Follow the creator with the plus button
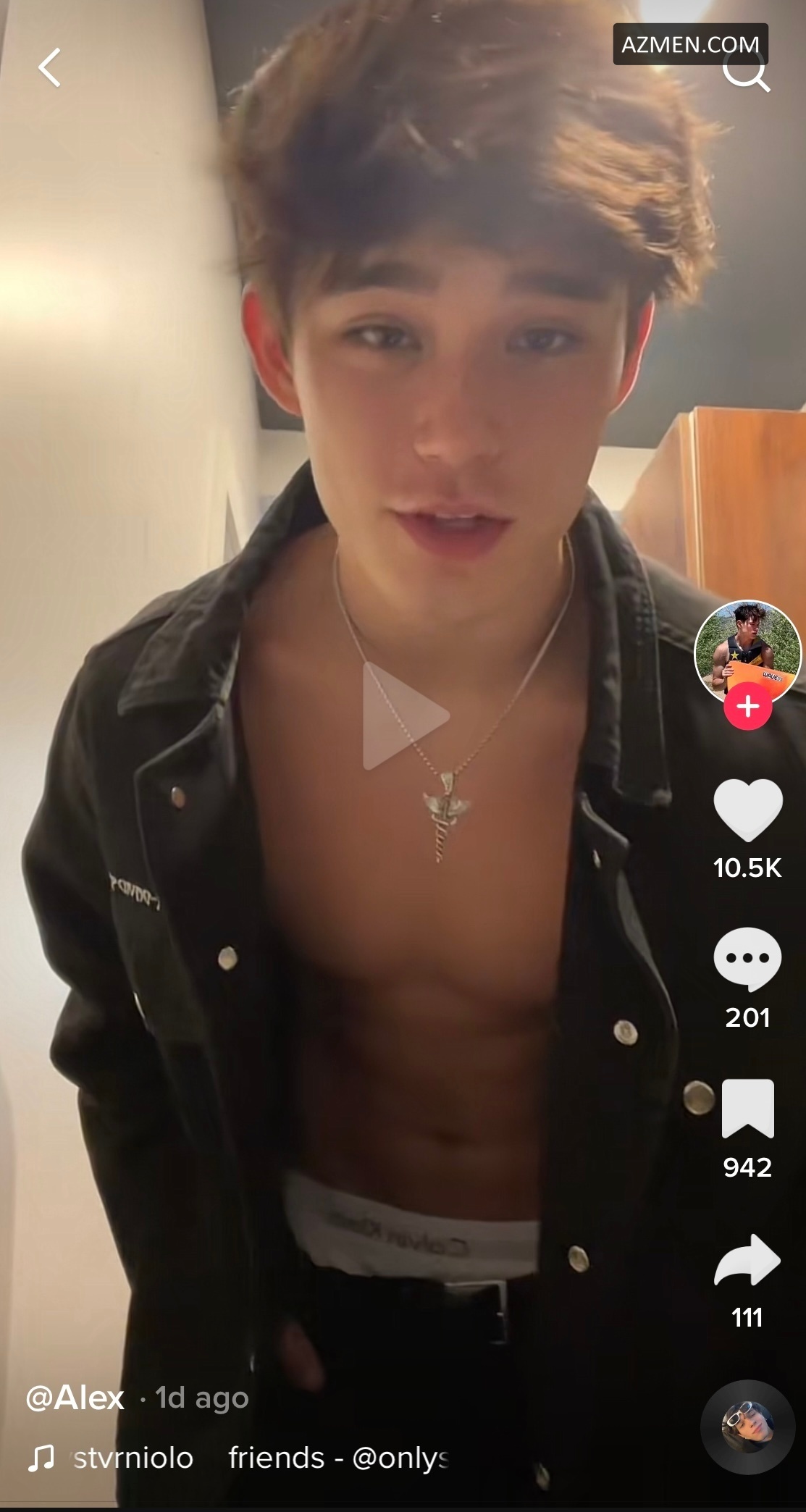This screenshot has width=806, height=1512. [x=747, y=705]
